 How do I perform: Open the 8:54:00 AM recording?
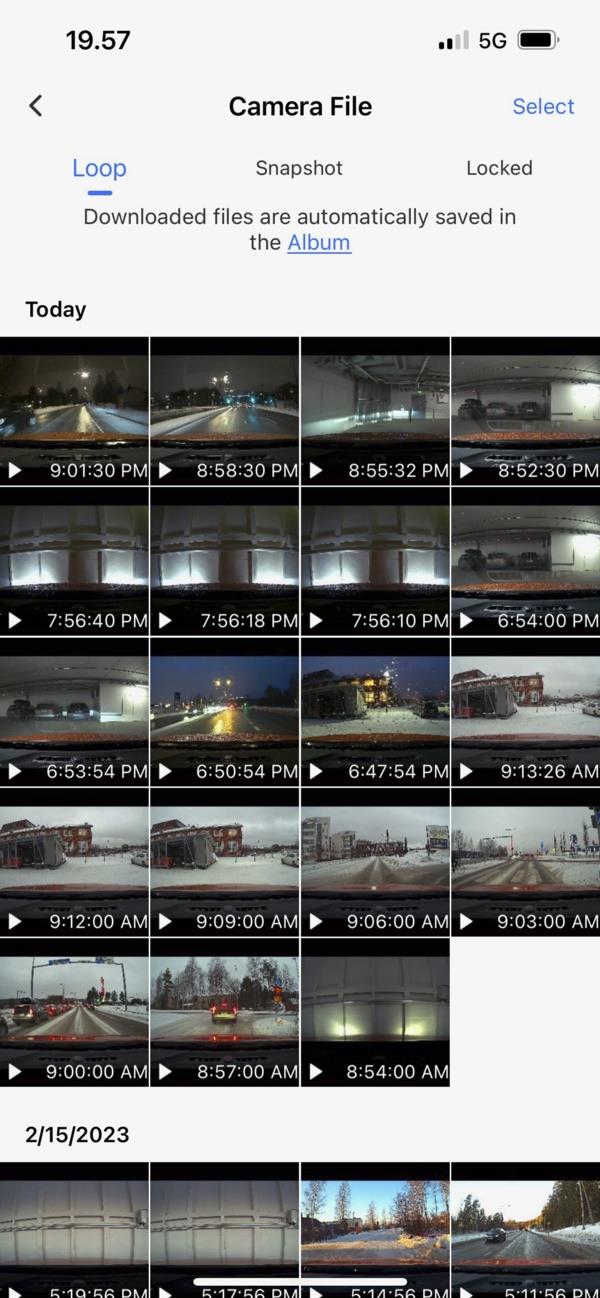pyautogui.click(x=375, y=1012)
